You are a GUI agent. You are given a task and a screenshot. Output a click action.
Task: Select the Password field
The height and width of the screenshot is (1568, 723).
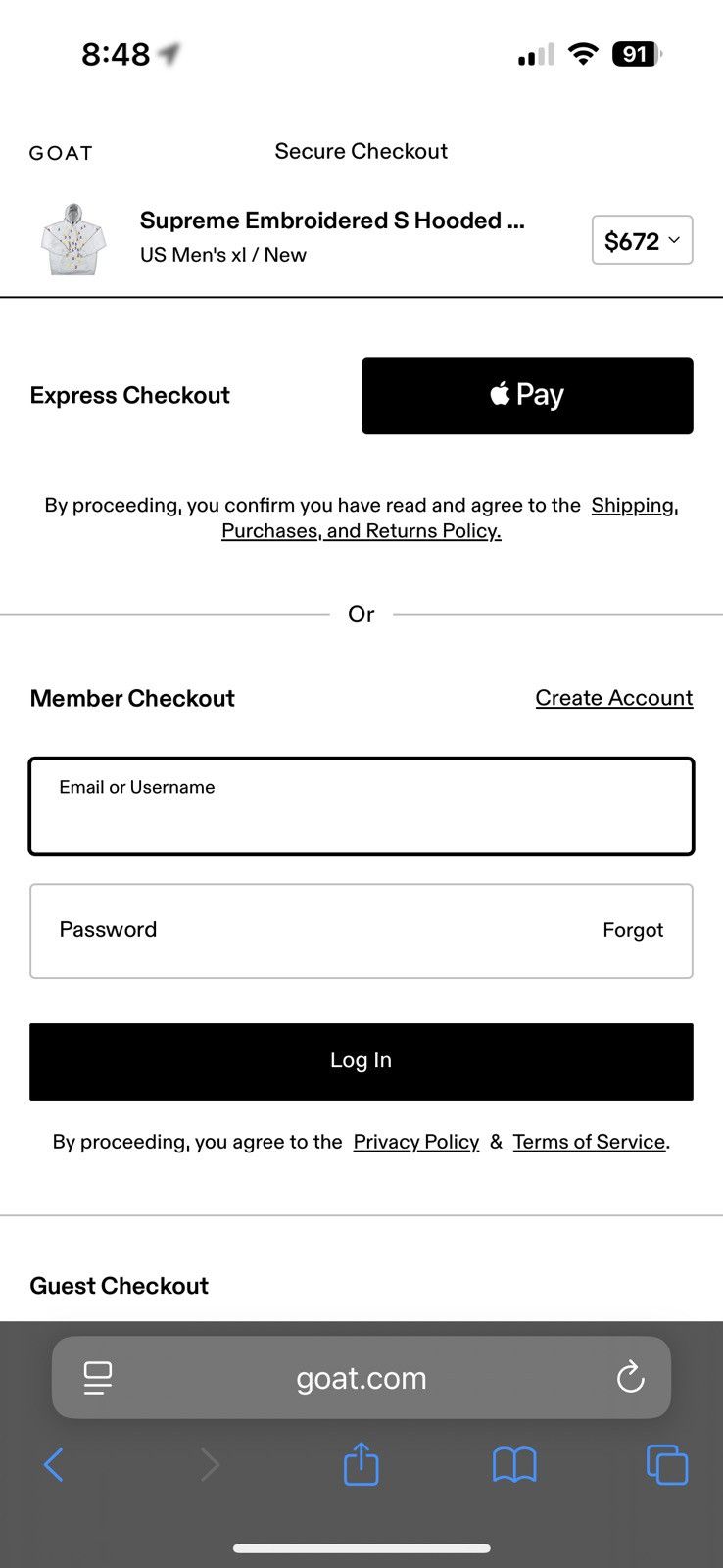point(361,931)
